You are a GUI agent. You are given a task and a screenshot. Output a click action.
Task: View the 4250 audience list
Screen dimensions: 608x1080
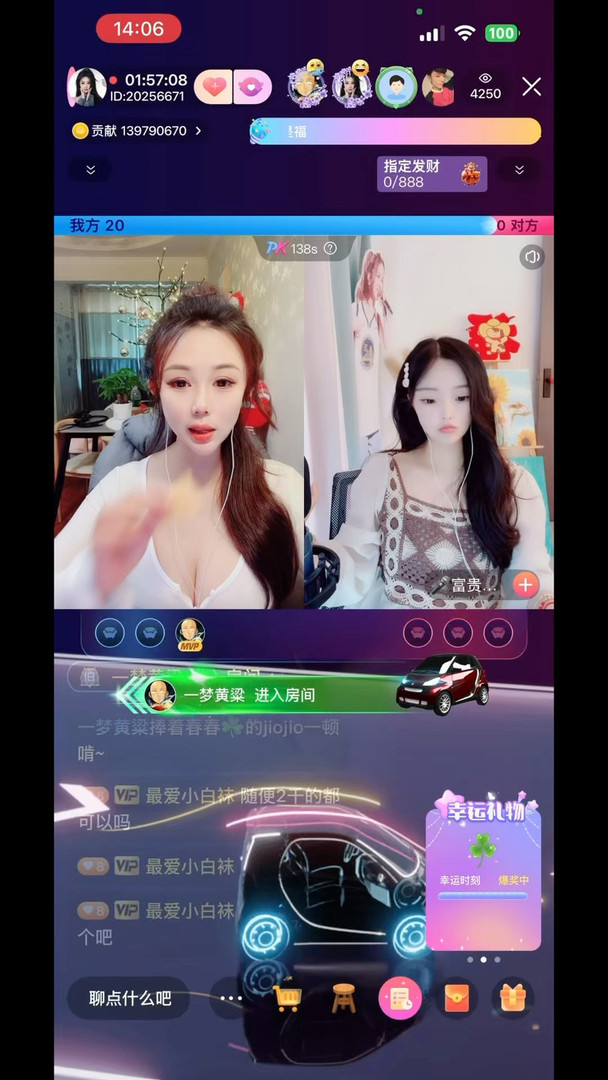coord(485,87)
